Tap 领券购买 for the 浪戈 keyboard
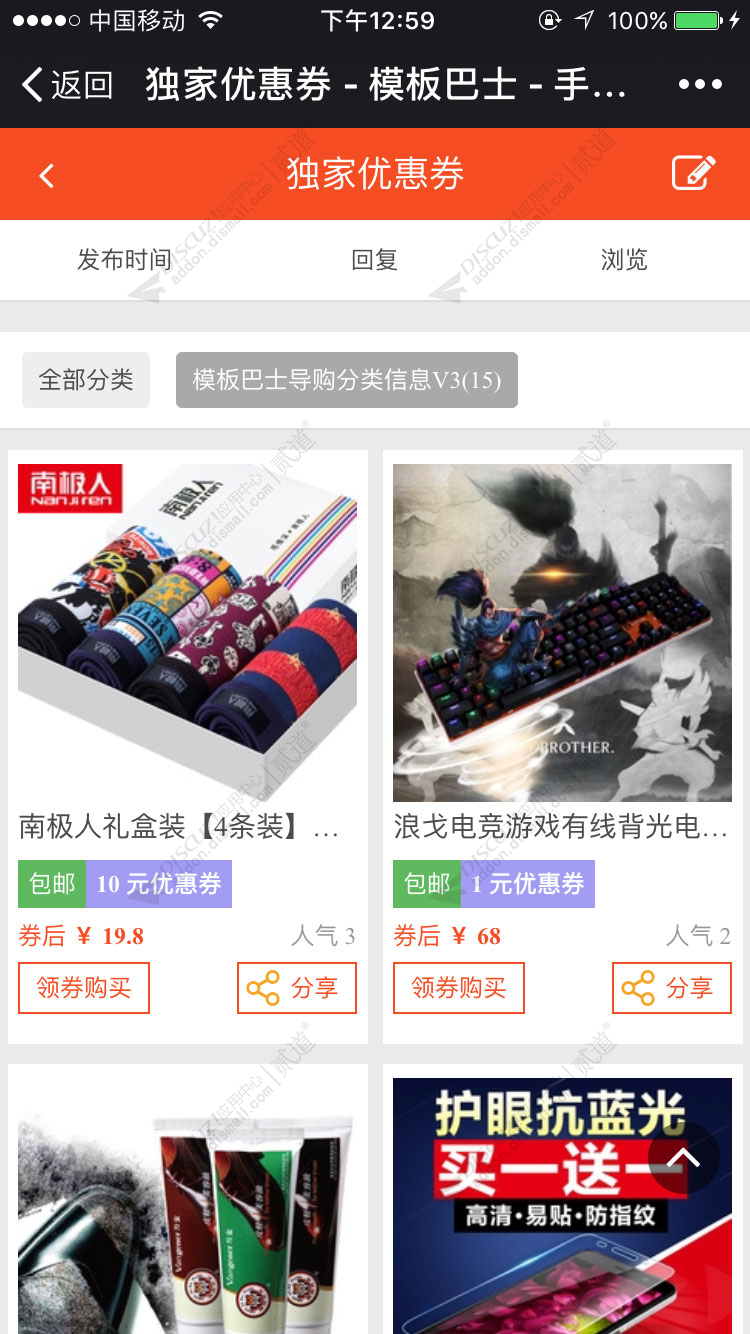Image resolution: width=750 pixels, height=1334 pixels. coord(459,988)
